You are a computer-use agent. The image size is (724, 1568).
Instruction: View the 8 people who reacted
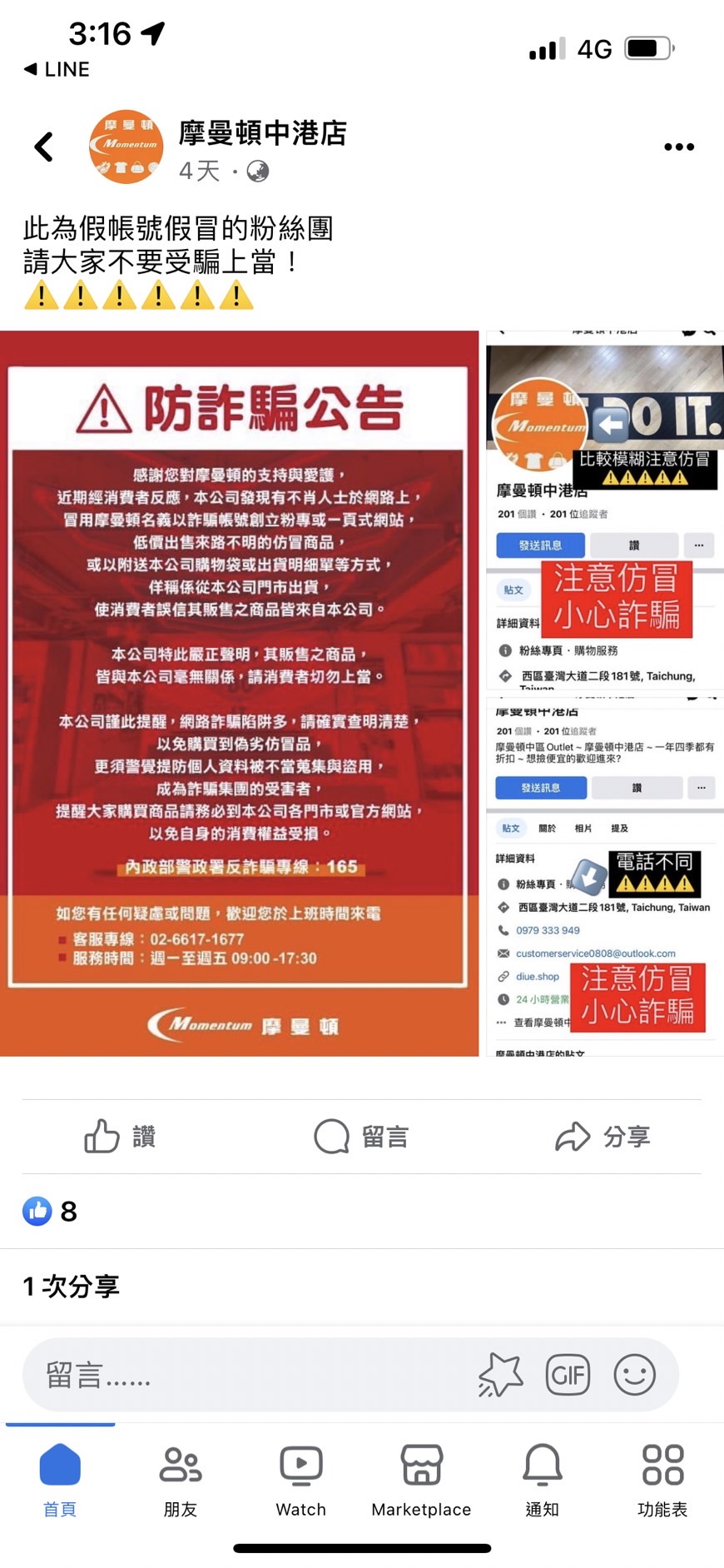[x=50, y=1211]
